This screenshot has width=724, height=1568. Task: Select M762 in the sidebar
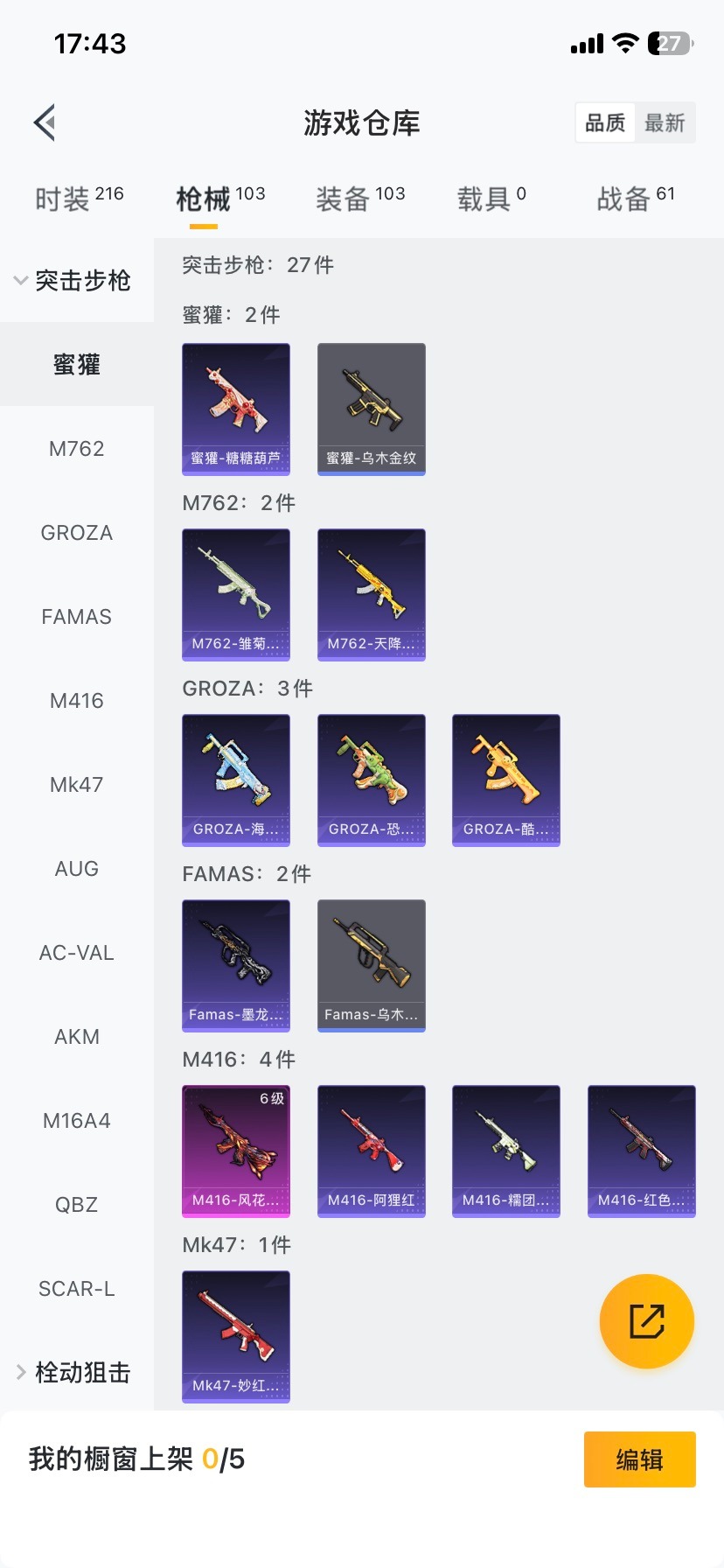77,449
